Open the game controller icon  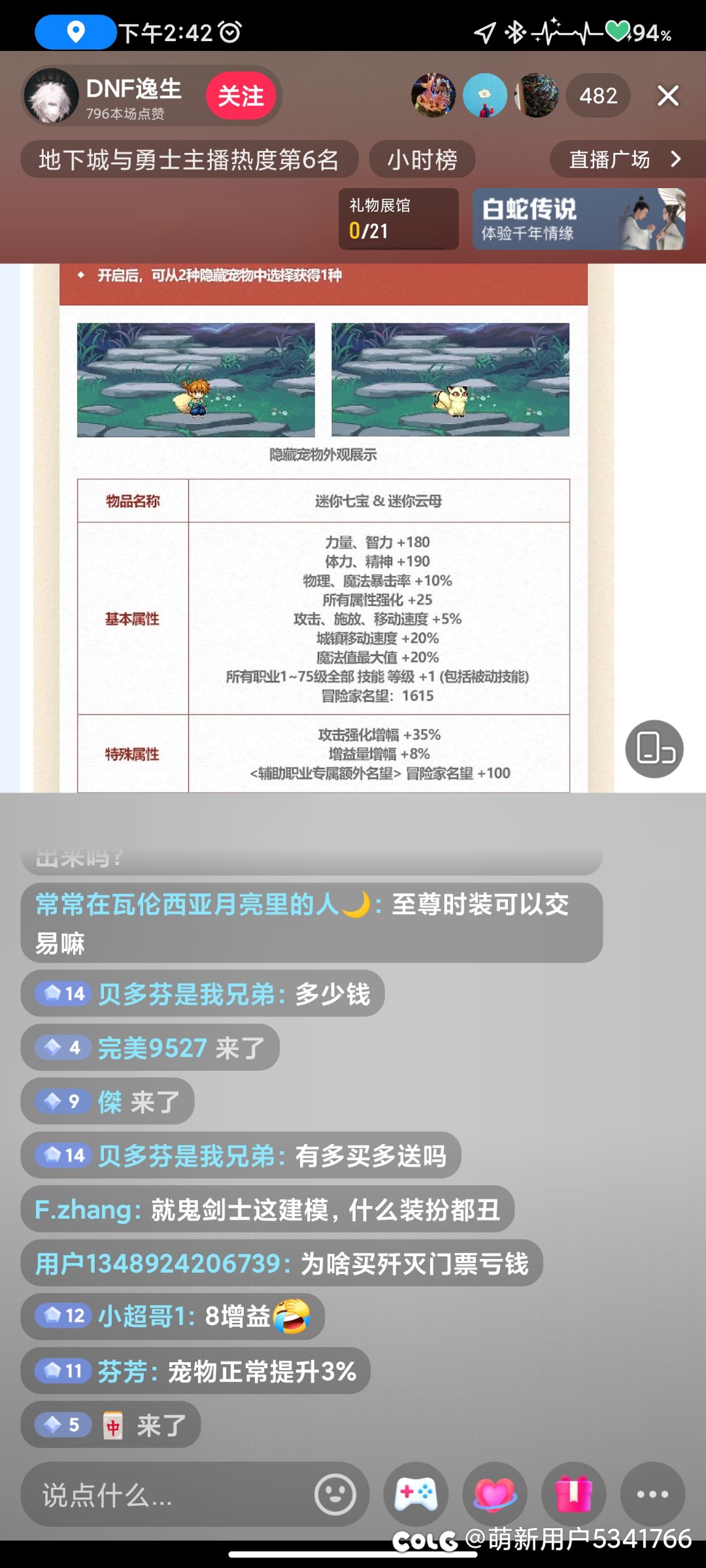tap(416, 1494)
